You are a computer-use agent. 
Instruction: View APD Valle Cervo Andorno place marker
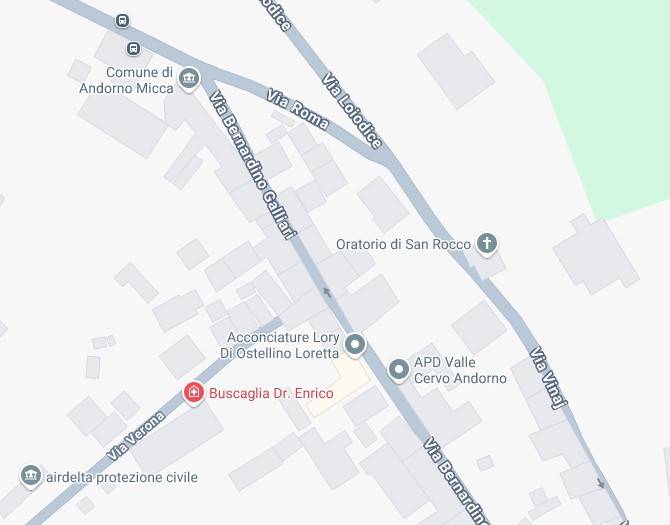[x=400, y=370]
